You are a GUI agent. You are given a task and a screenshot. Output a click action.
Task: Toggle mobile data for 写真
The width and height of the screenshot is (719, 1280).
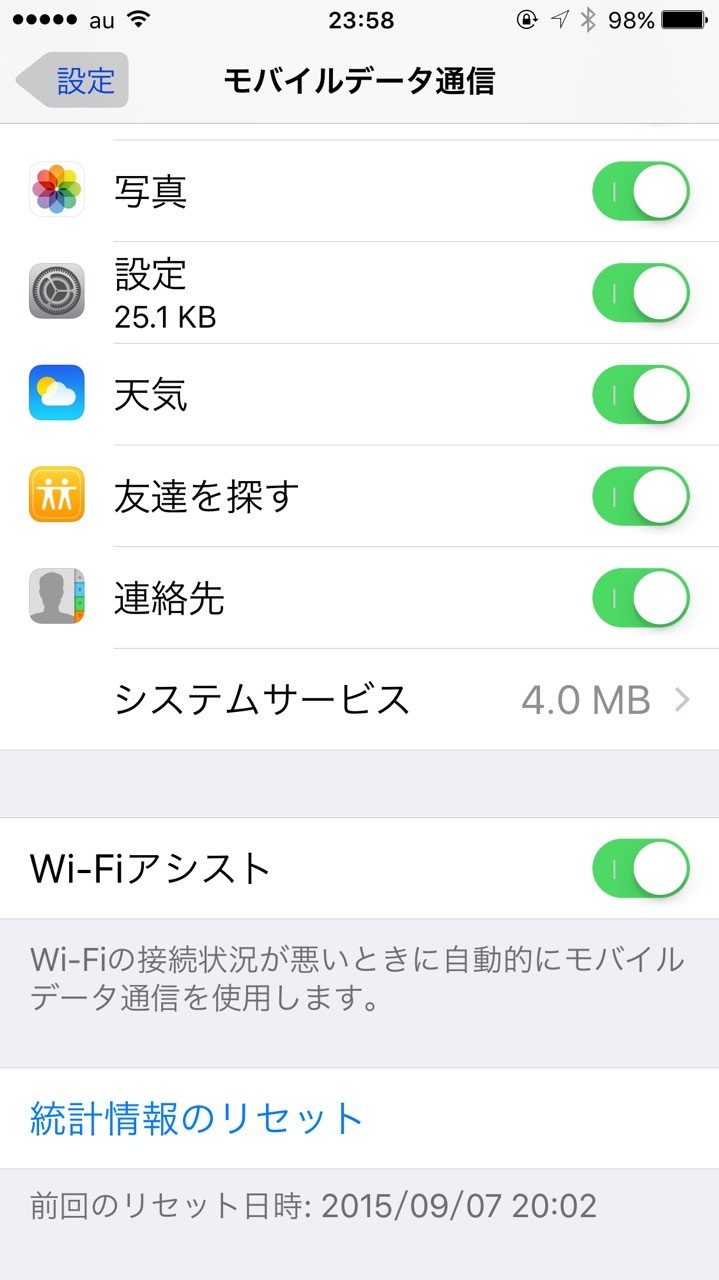click(x=641, y=191)
